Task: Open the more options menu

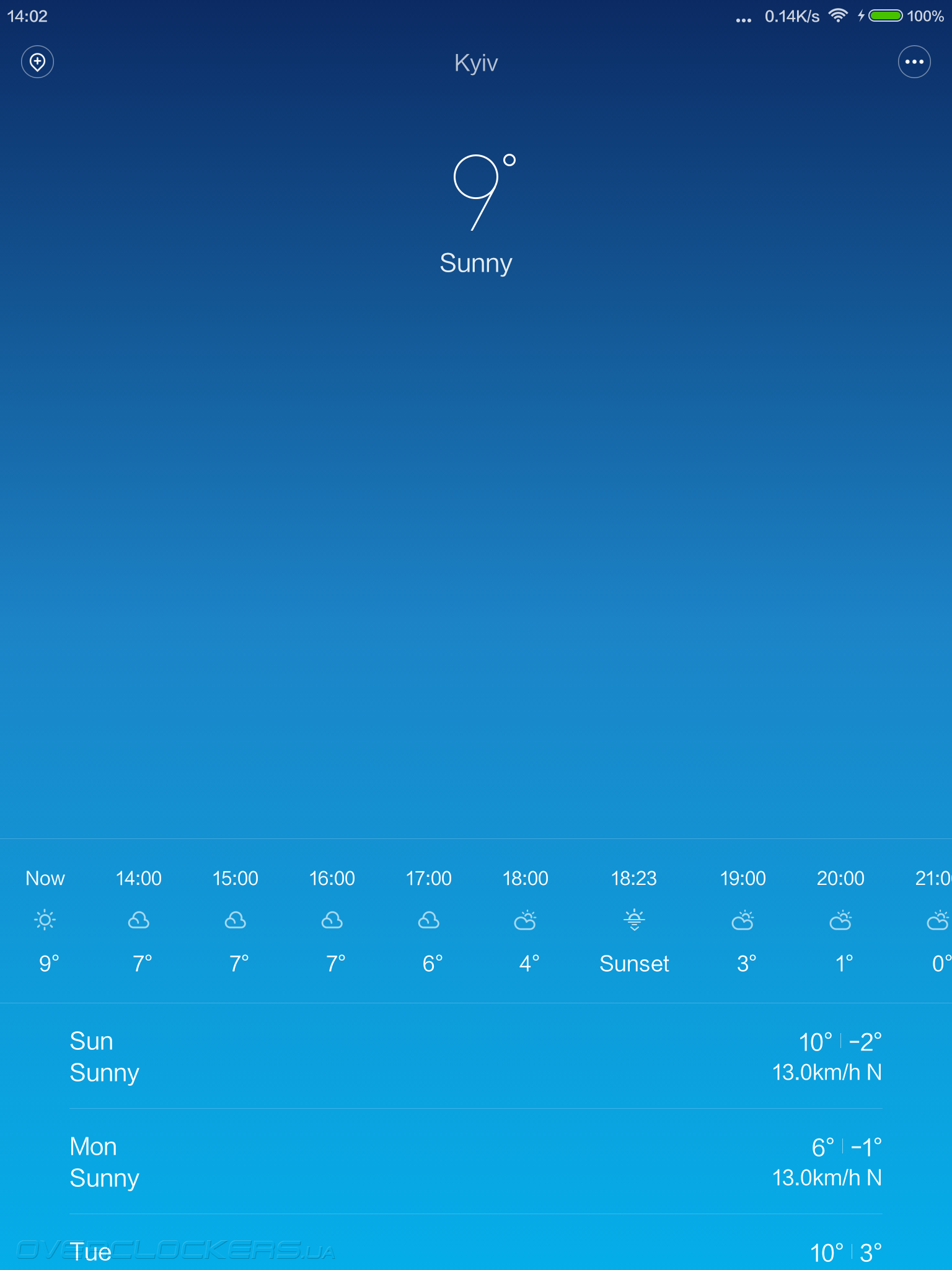Action: (x=914, y=62)
